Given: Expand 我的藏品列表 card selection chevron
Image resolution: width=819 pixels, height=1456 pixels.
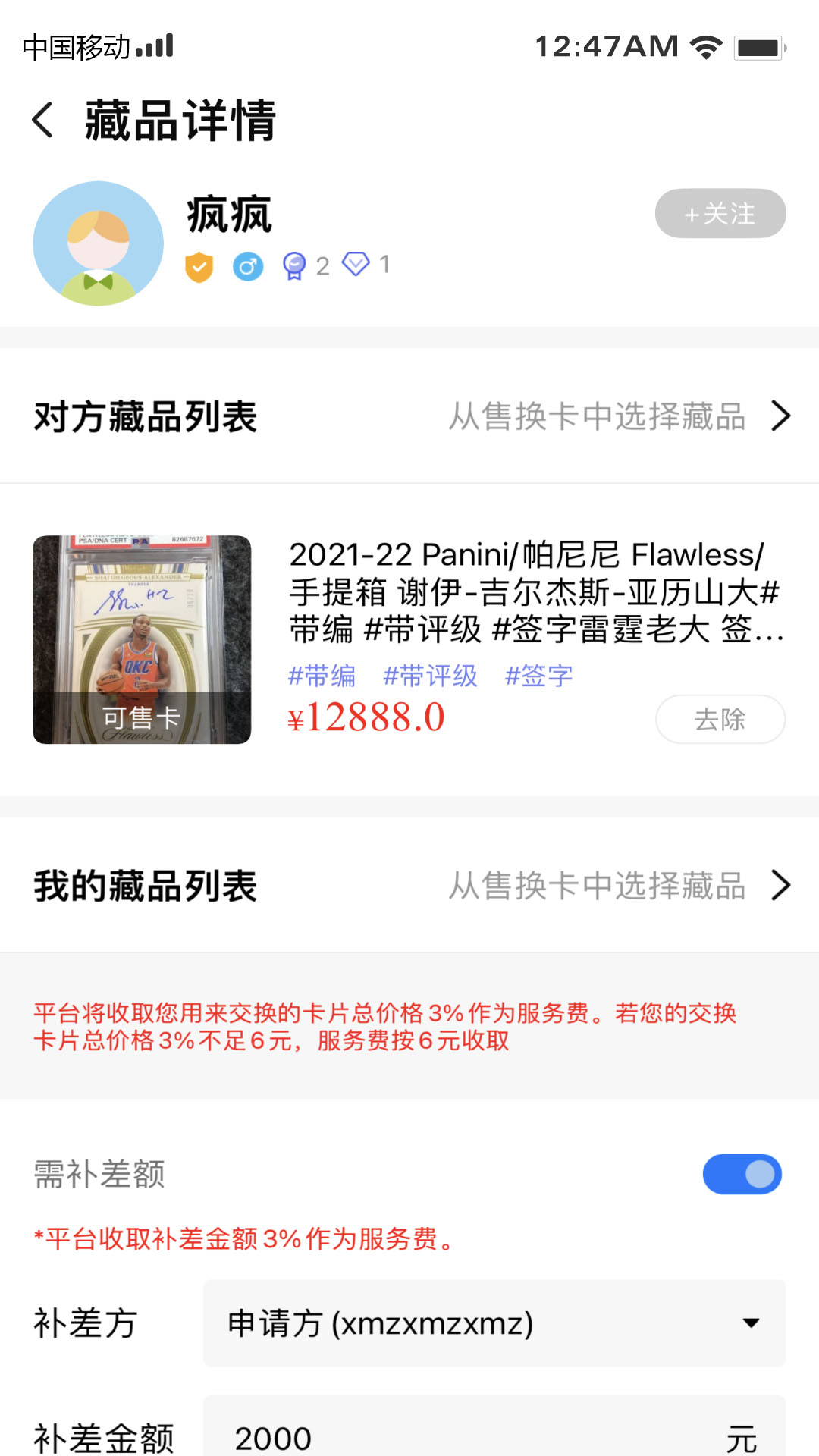Looking at the screenshot, I should coord(780,885).
